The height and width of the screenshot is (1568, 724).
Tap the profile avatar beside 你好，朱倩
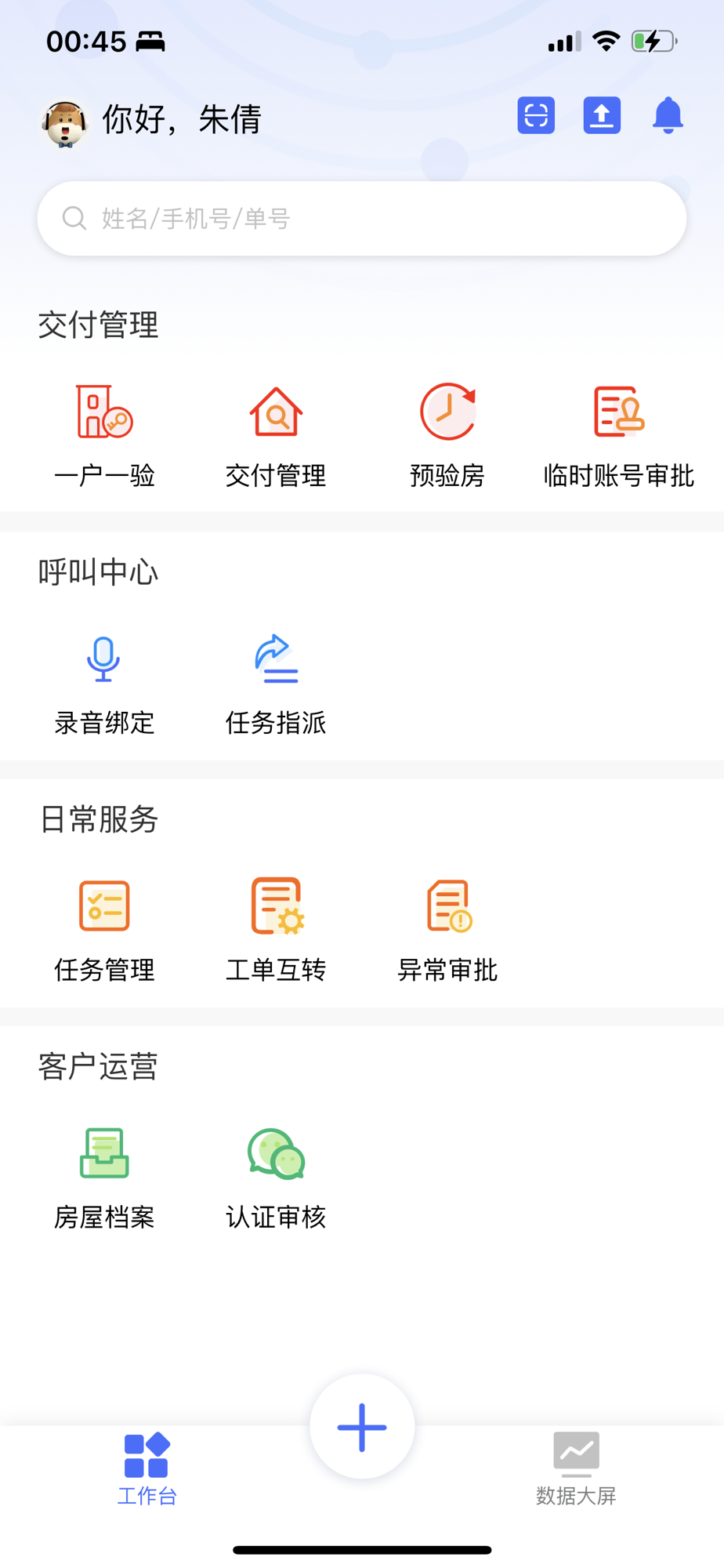pyautogui.click(x=64, y=123)
